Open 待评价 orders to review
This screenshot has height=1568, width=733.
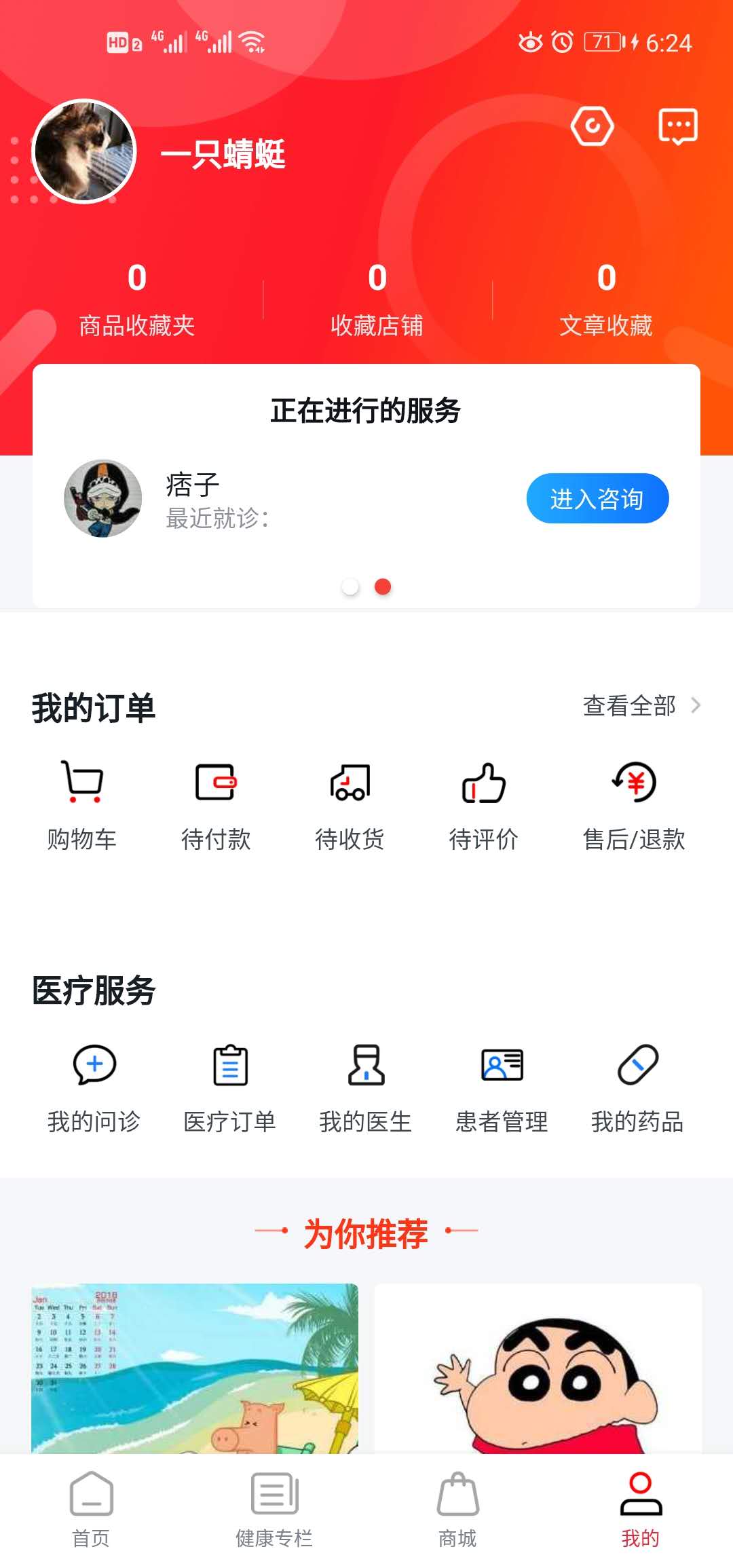coord(483,805)
